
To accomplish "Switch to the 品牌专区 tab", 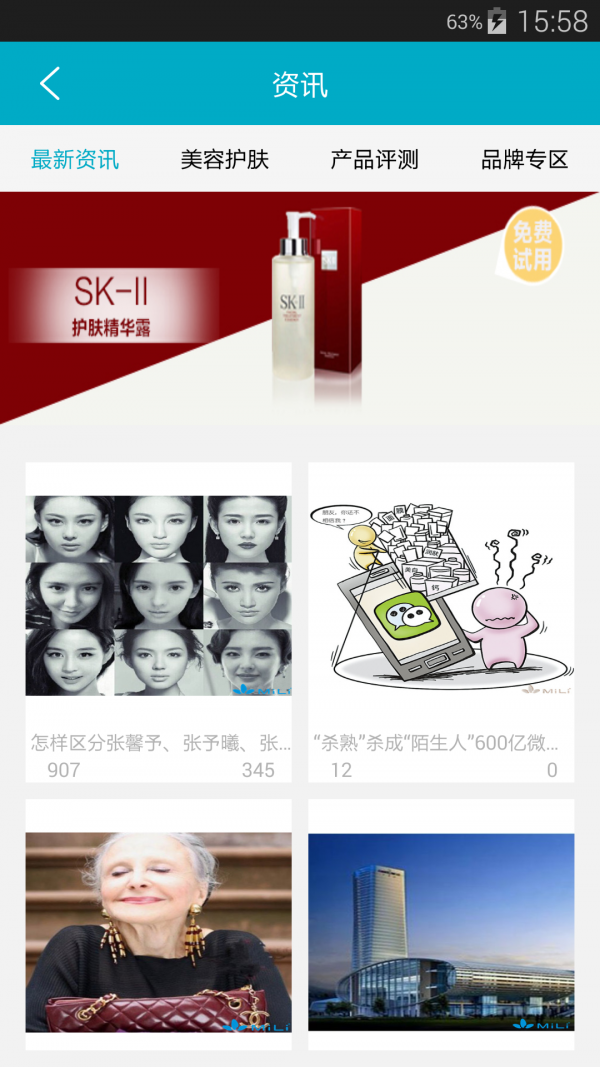I will 525,159.
